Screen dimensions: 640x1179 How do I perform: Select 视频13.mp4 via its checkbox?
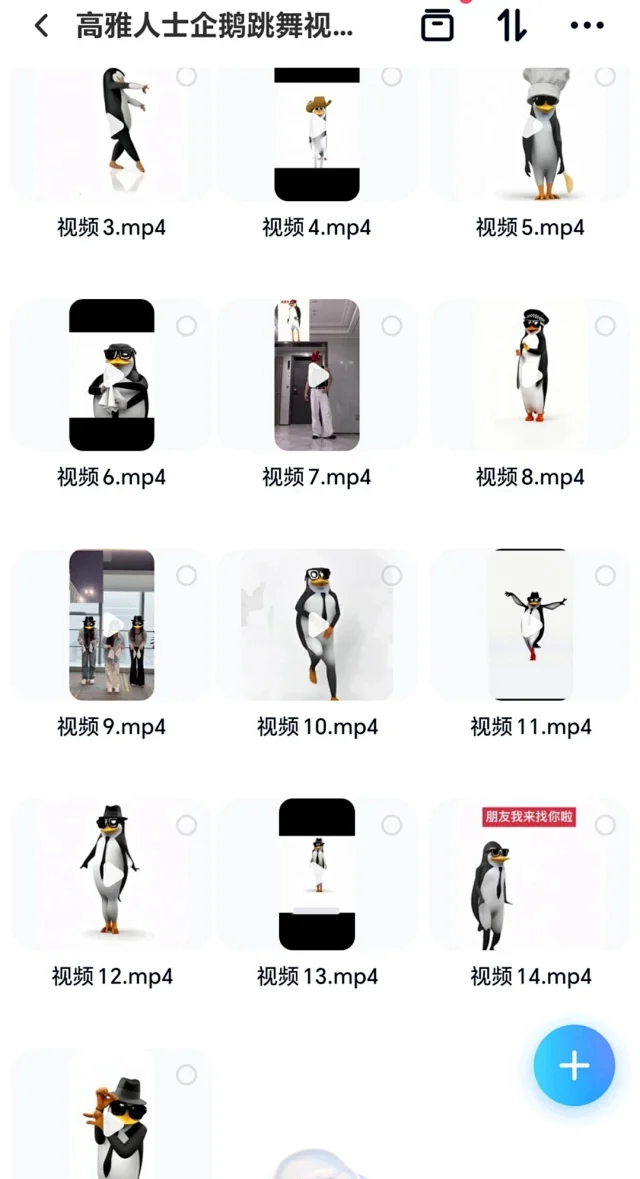392,825
